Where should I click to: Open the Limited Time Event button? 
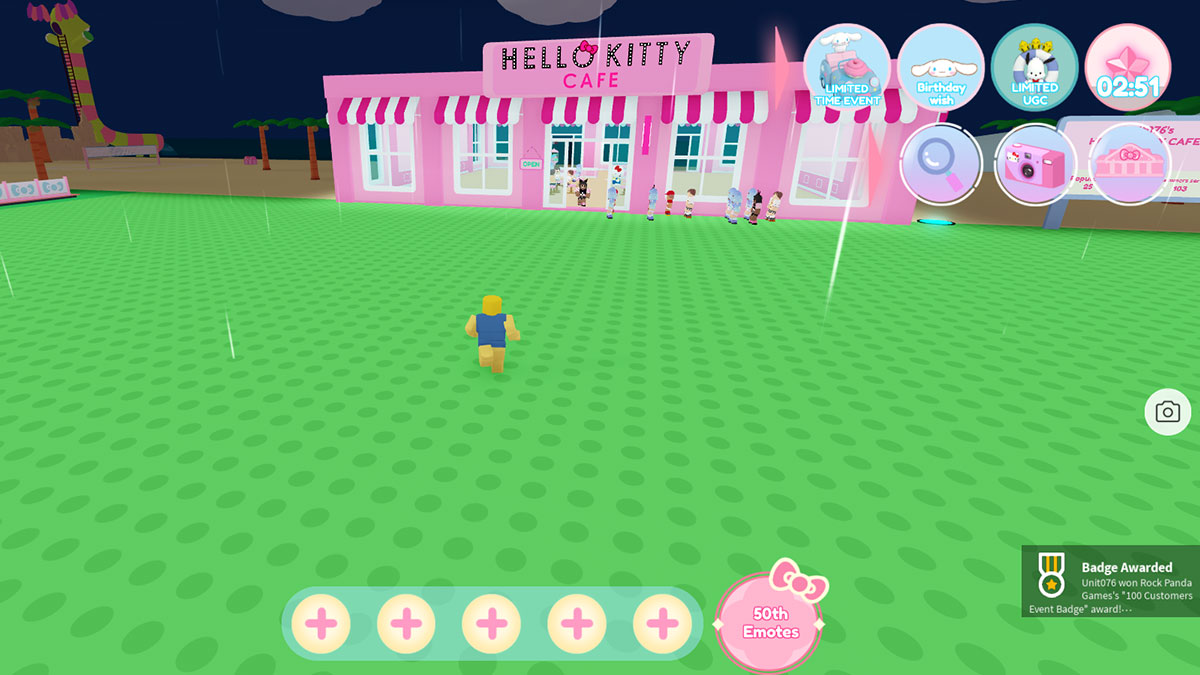coord(847,67)
